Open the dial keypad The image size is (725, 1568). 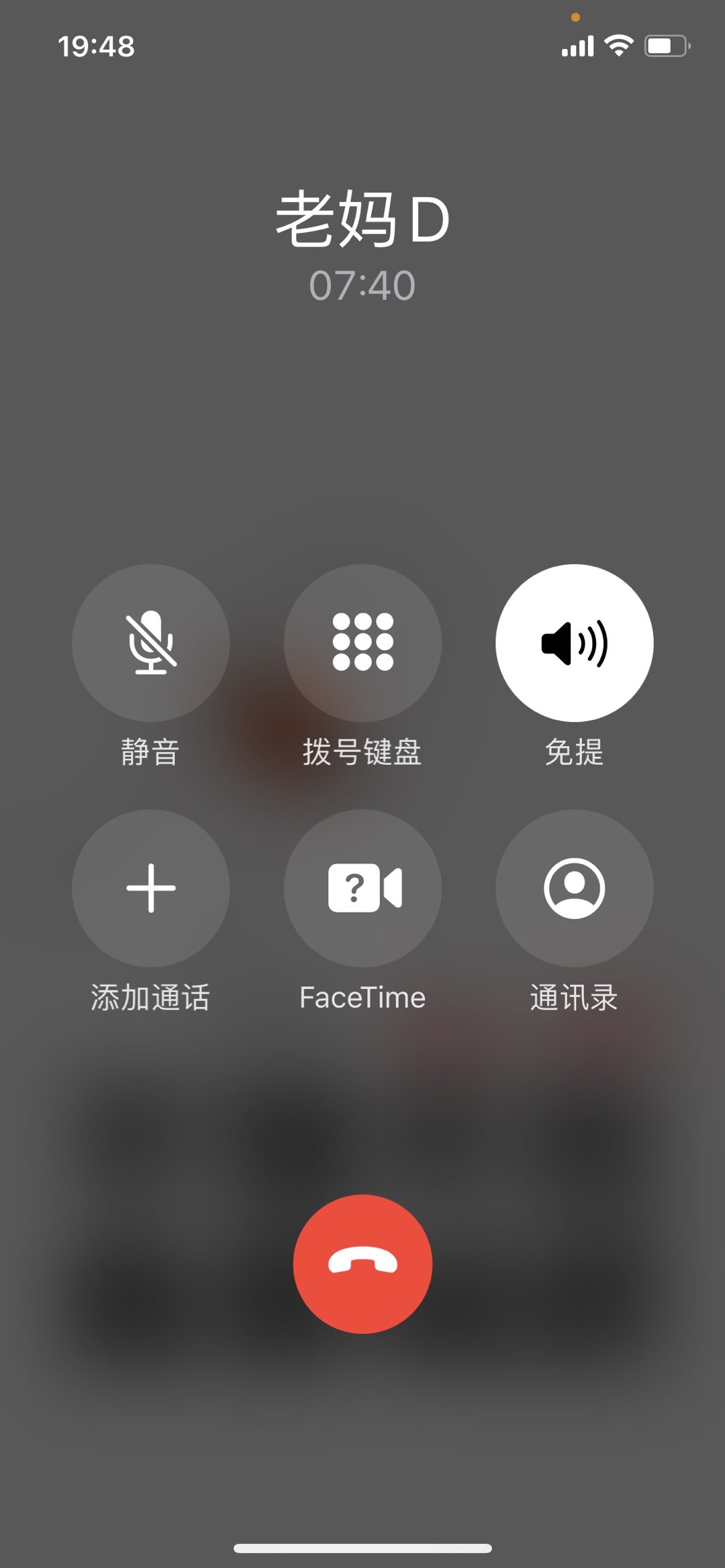click(362, 643)
